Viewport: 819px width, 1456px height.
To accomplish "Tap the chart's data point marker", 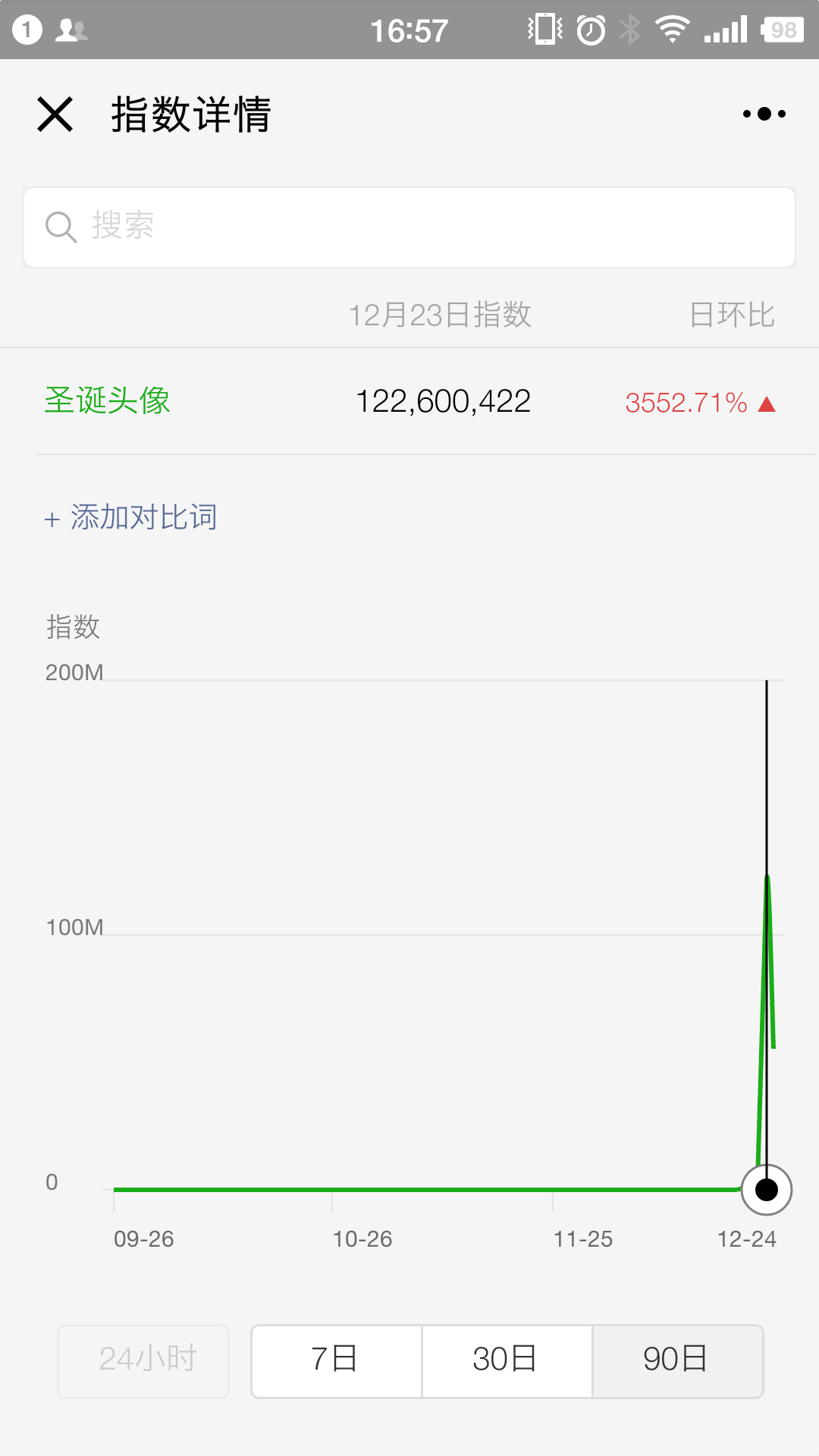I will pos(767,1190).
